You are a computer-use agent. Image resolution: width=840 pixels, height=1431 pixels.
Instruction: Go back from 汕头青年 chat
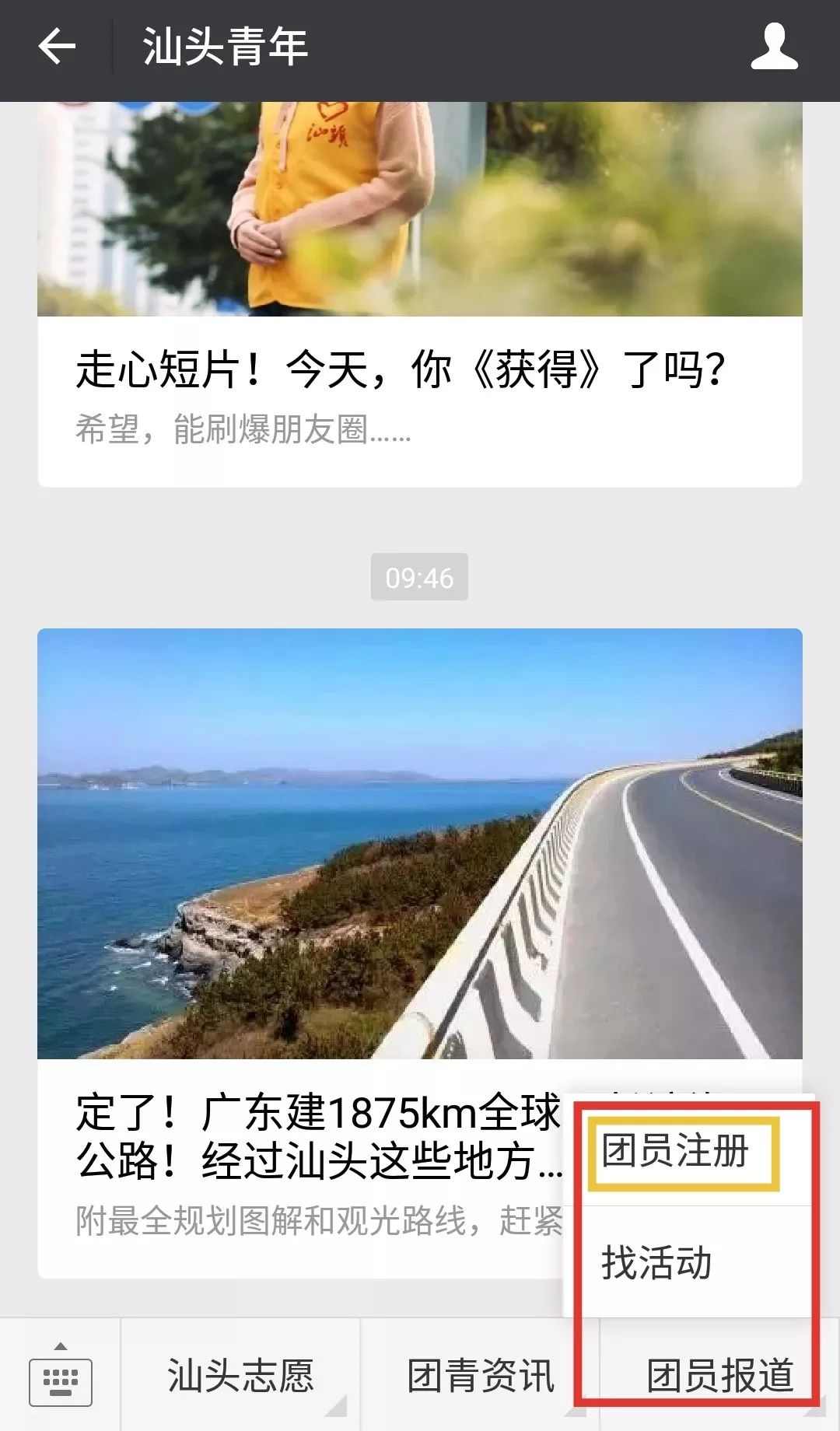tap(57, 48)
